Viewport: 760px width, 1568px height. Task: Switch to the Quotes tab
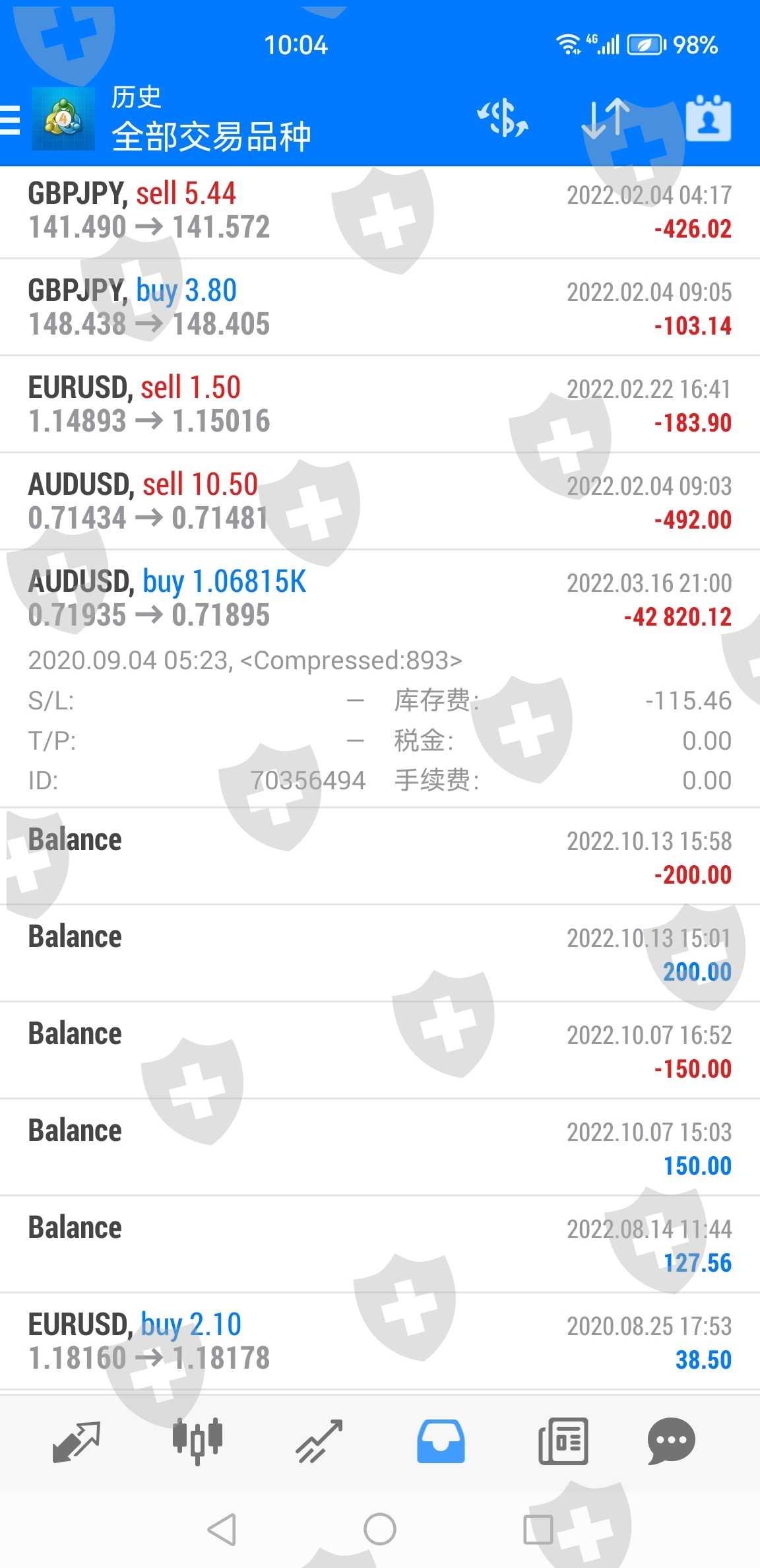[76, 1441]
